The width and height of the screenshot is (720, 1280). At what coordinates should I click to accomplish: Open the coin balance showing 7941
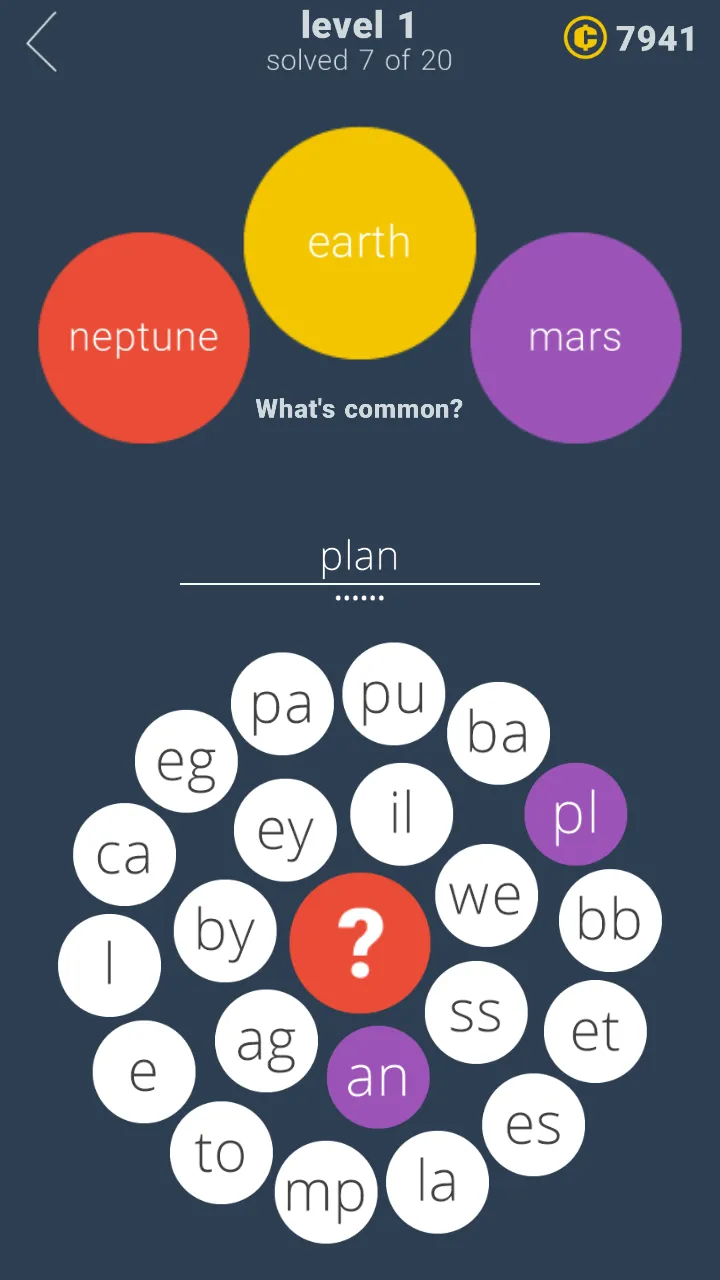pos(630,39)
